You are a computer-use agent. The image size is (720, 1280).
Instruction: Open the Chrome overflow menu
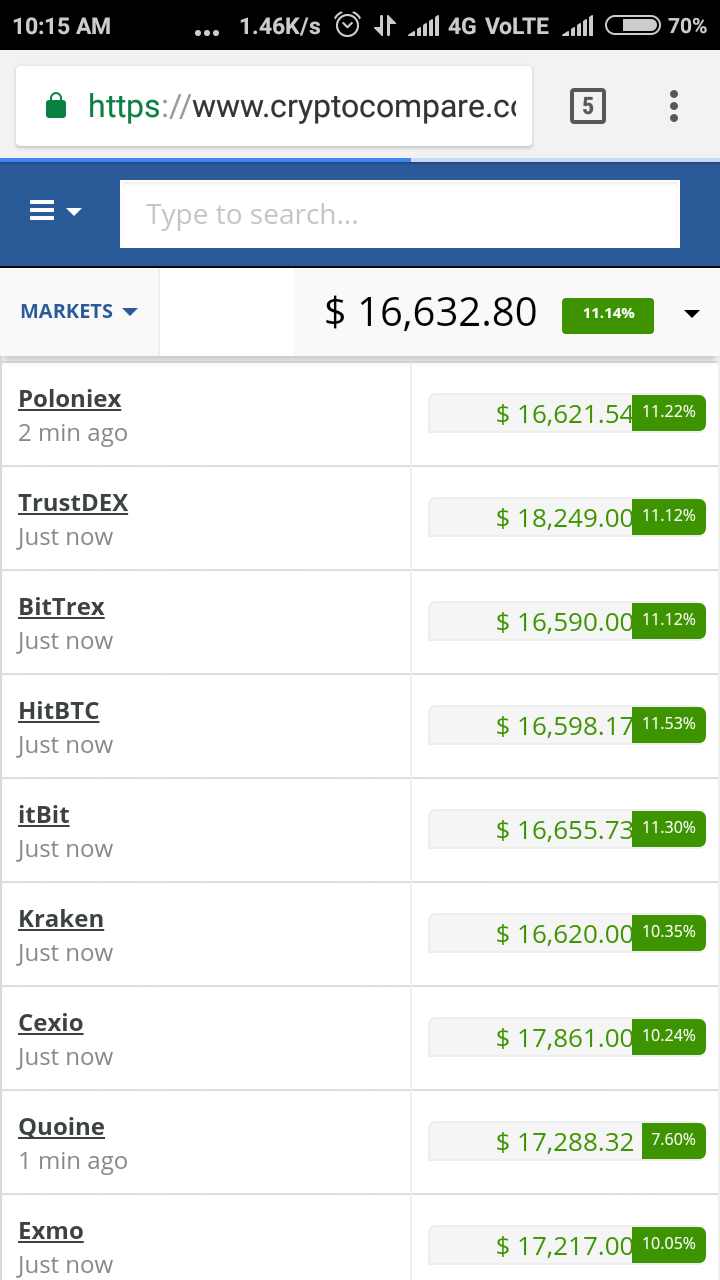click(x=674, y=106)
